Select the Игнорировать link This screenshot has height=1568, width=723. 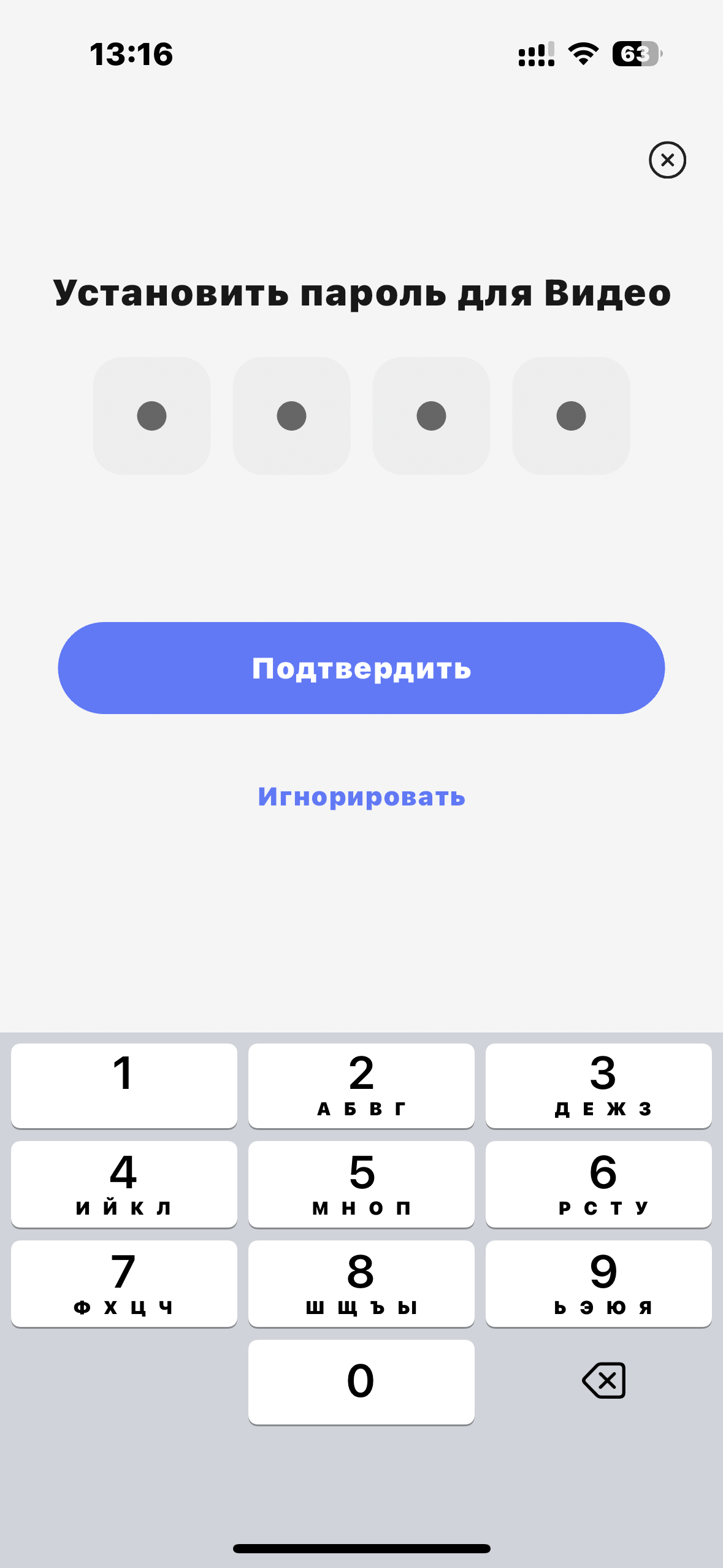pos(361,797)
